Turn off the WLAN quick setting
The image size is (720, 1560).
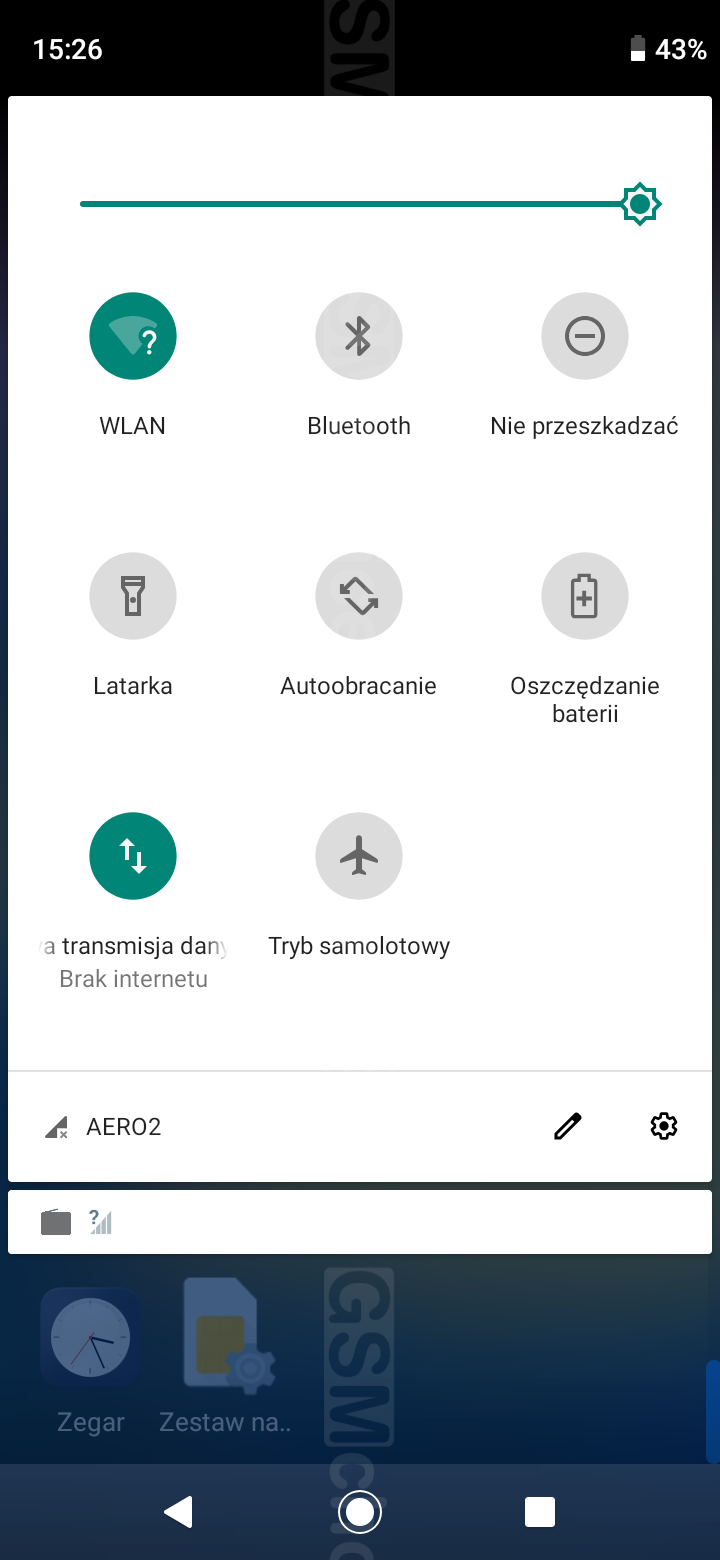pos(133,336)
